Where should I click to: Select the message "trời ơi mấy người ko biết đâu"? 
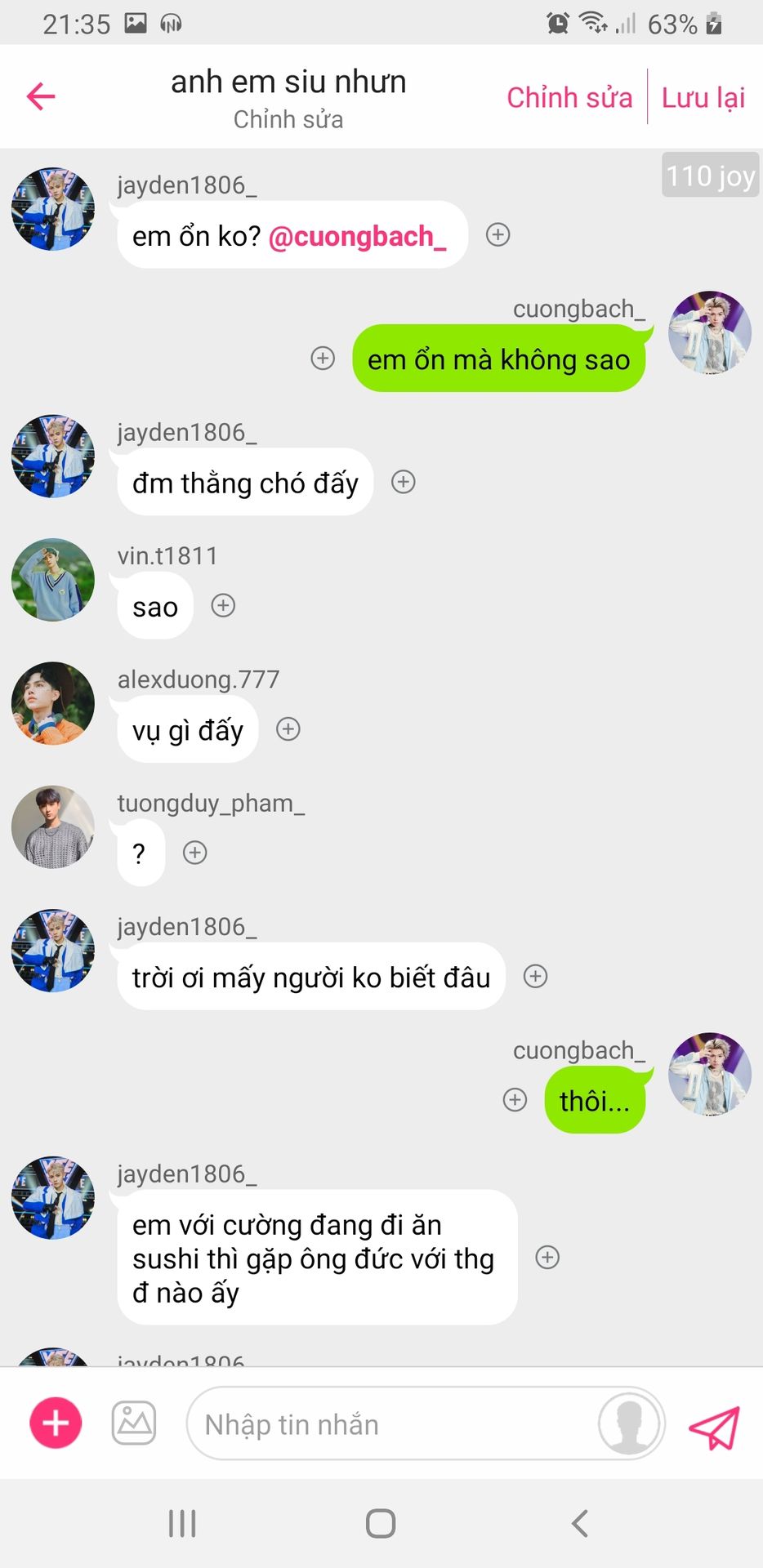(x=311, y=977)
